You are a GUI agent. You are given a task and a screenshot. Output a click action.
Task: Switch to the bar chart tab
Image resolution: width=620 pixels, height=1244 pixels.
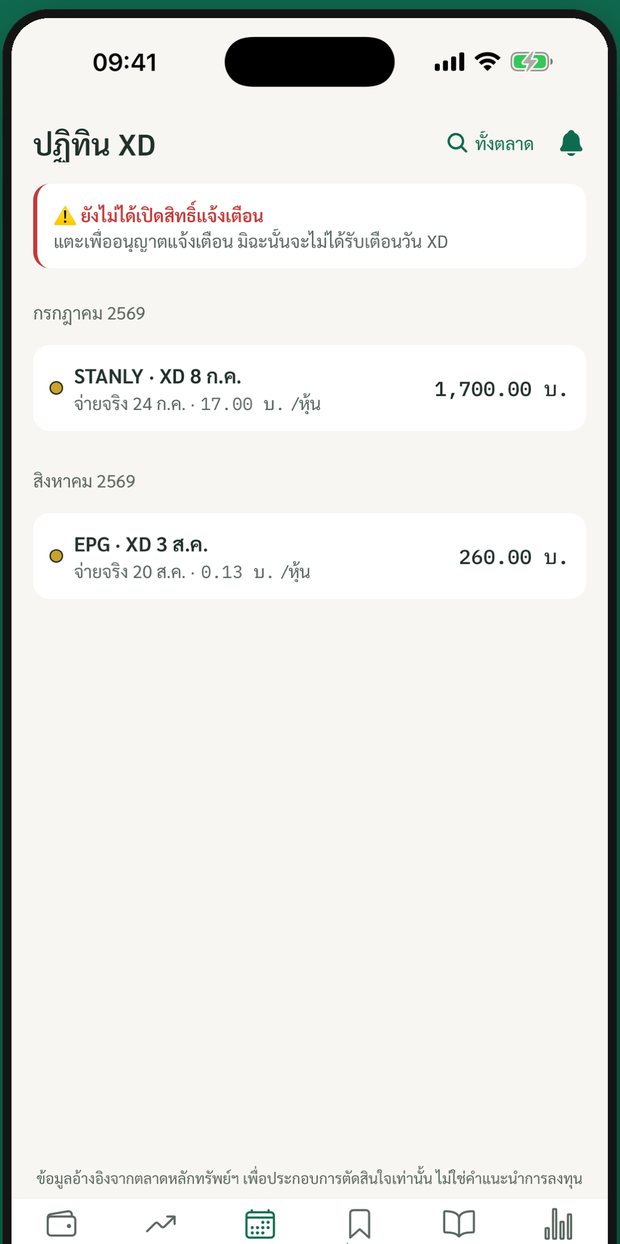pos(558,1224)
